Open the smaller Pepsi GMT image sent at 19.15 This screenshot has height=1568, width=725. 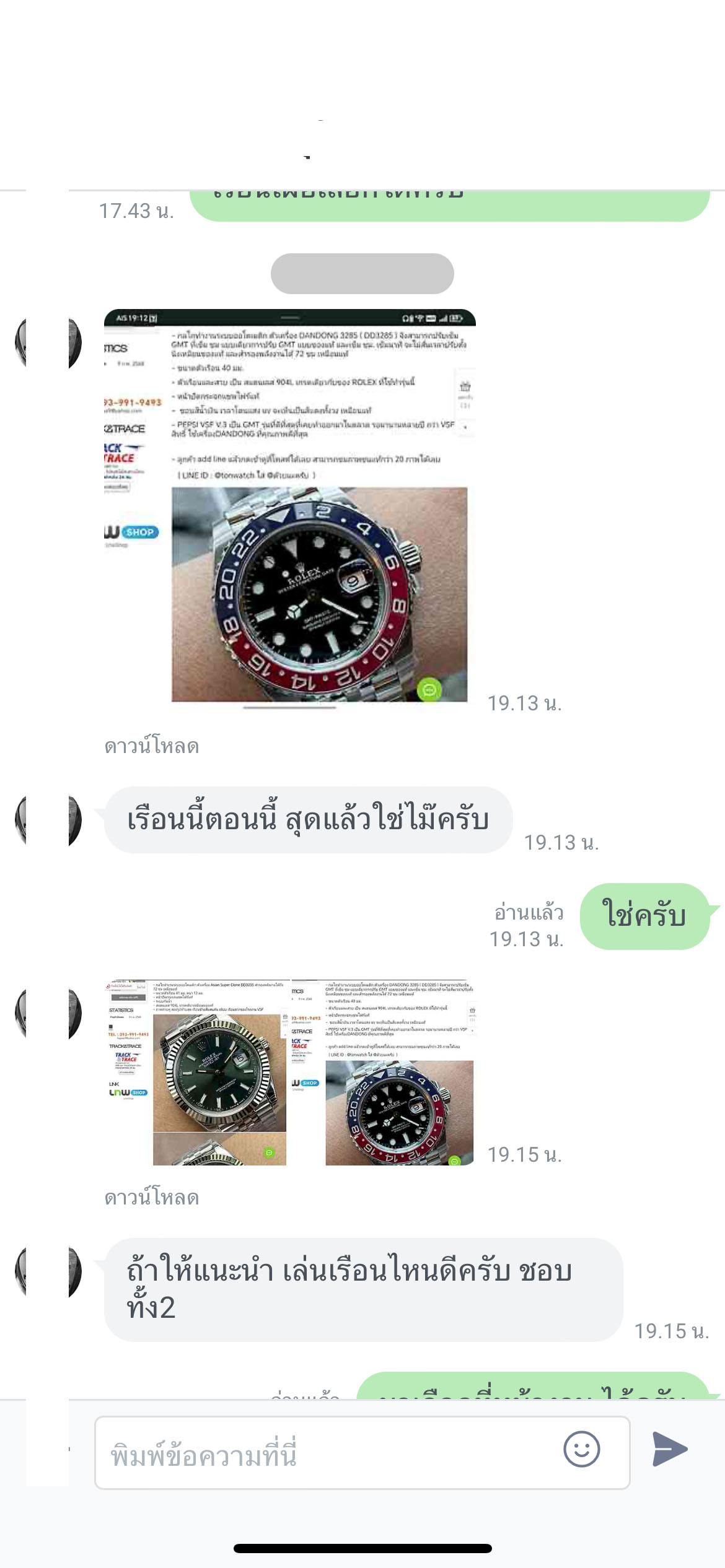click(x=384, y=1072)
